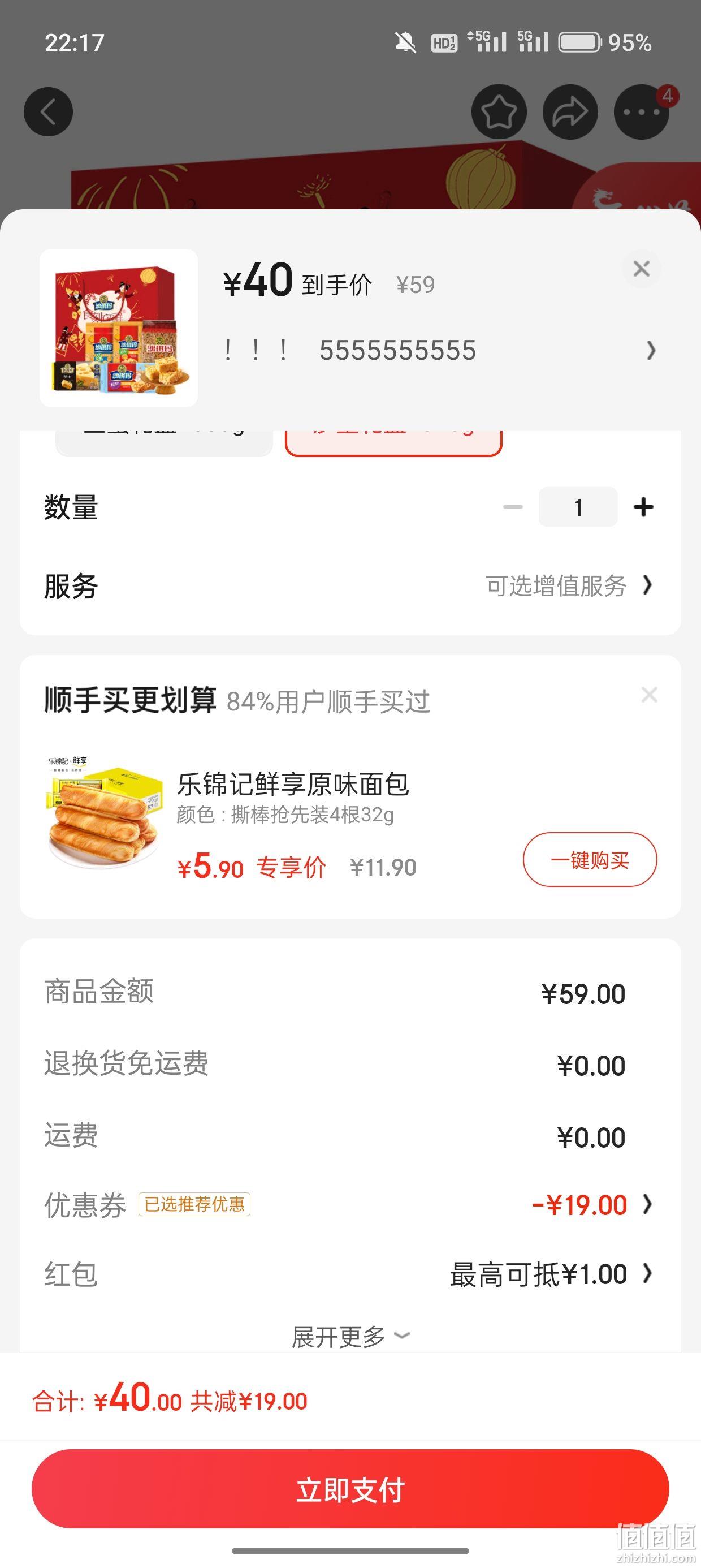Share this product
This screenshot has width=701, height=1568.
[x=570, y=112]
